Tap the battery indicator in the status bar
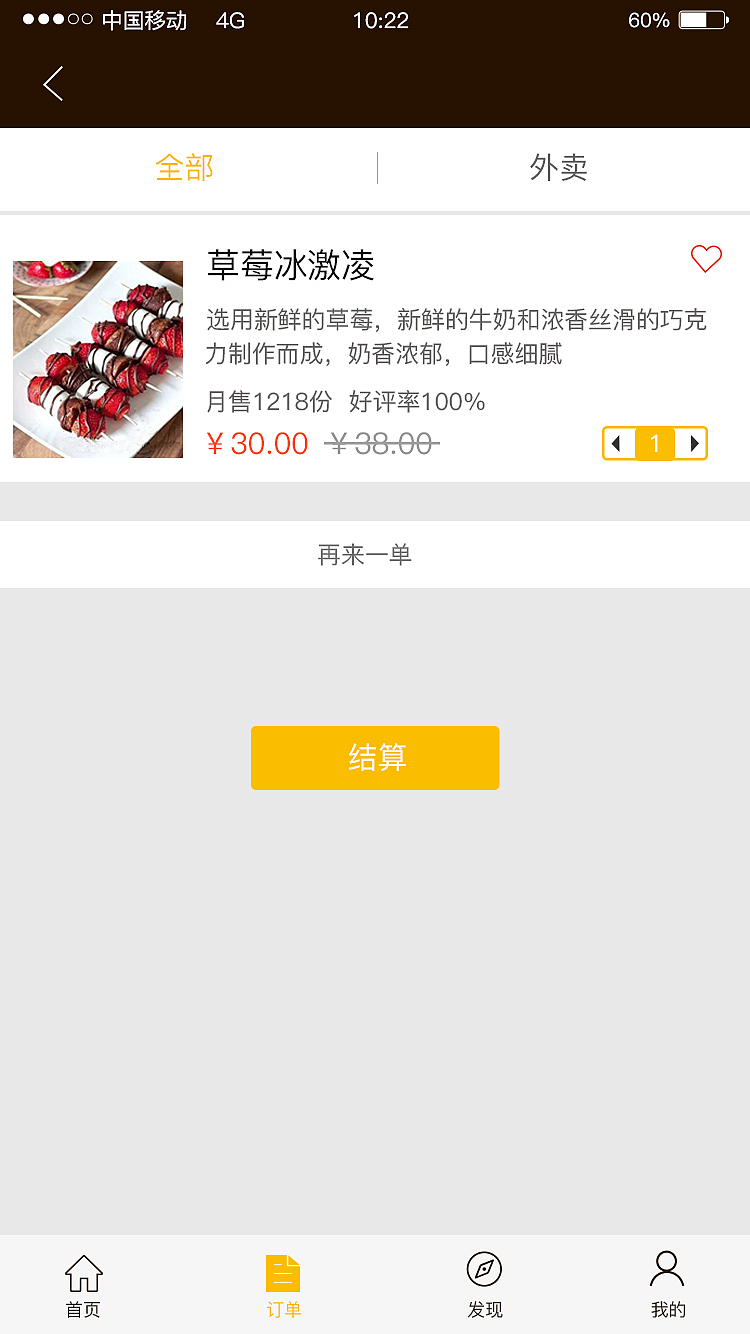 [706, 19]
